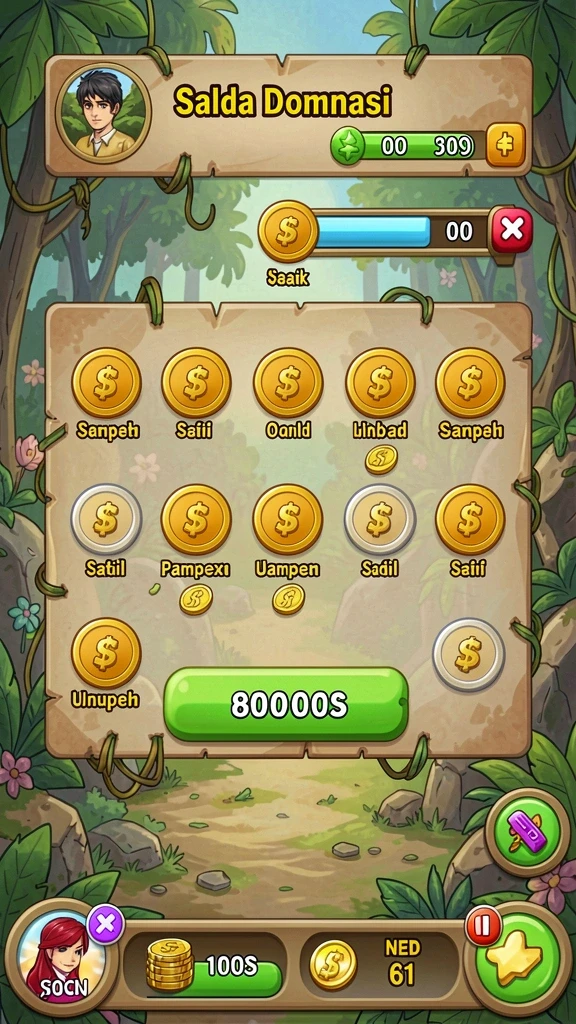
Task: Select the Linbad coin
Action: 380,383
